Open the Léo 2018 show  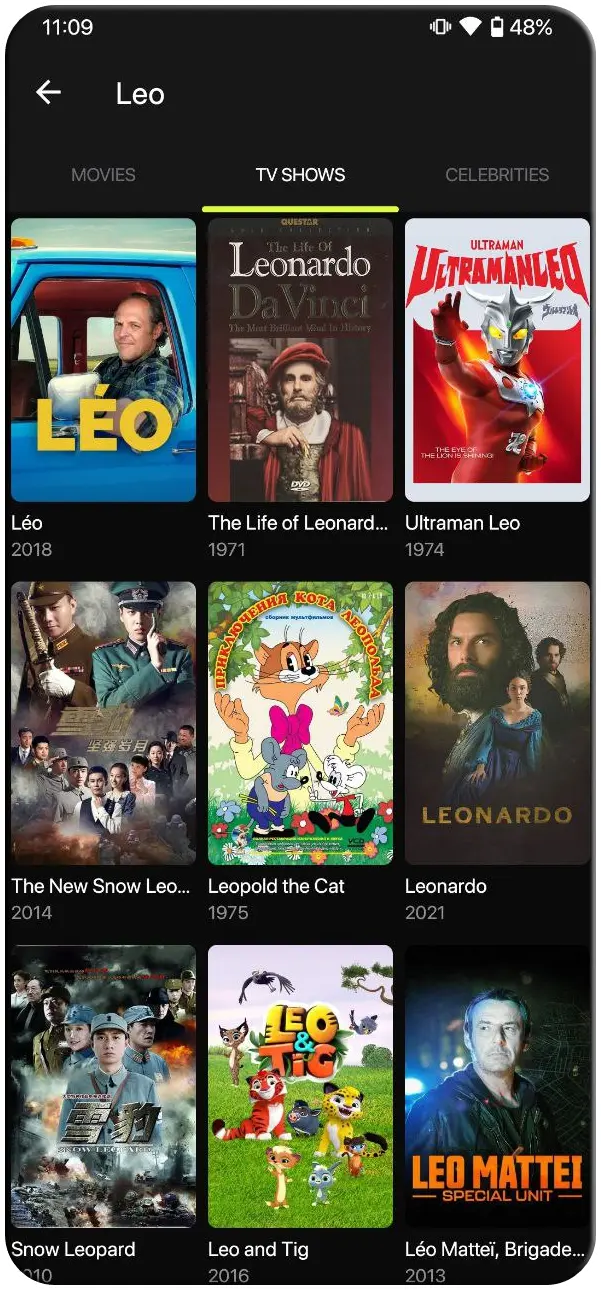[103, 360]
